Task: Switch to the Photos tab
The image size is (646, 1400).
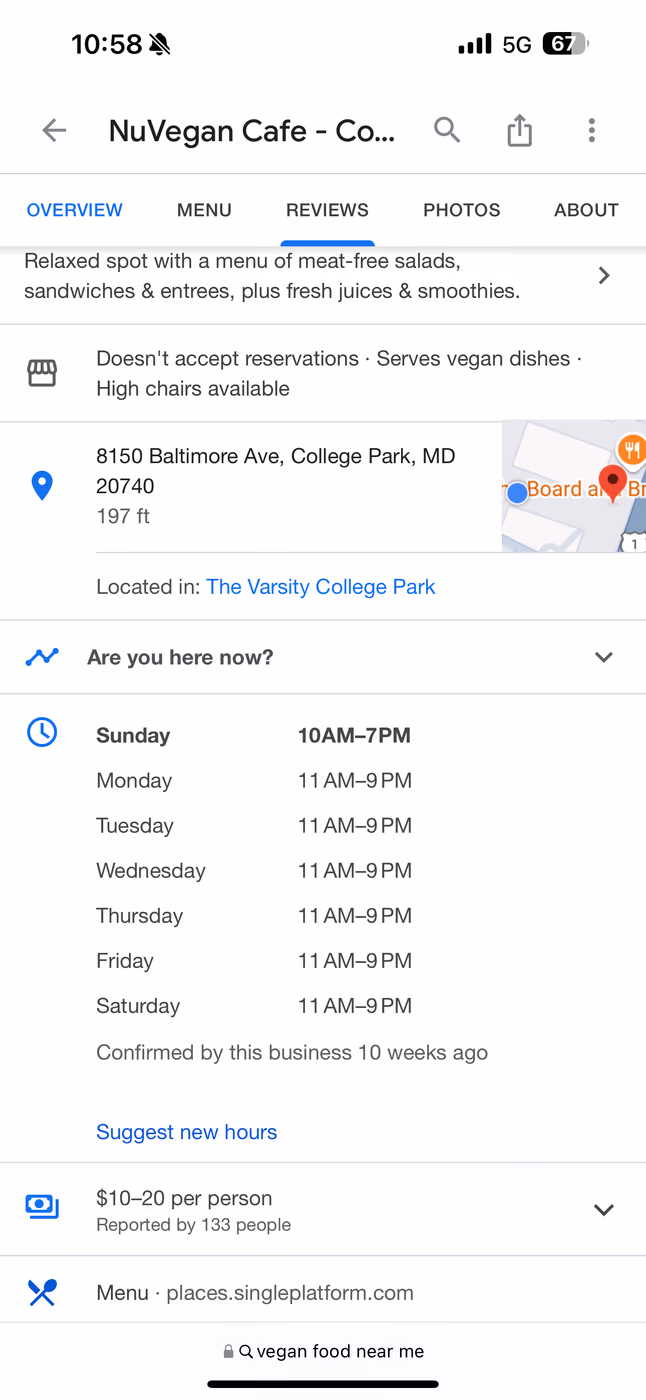Action: tap(462, 210)
